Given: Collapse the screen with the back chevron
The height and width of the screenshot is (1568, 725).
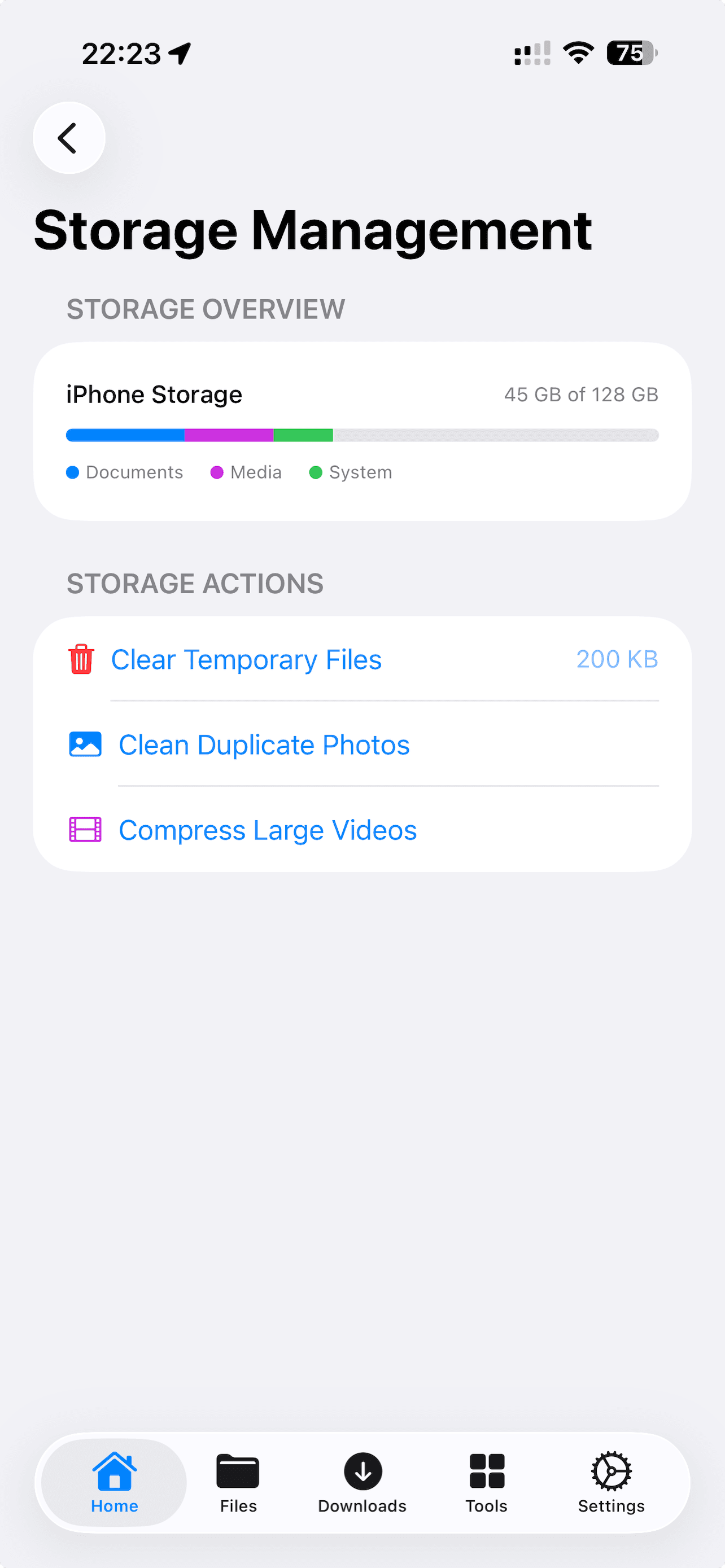Looking at the screenshot, I should pyautogui.click(x=69, y=137).
